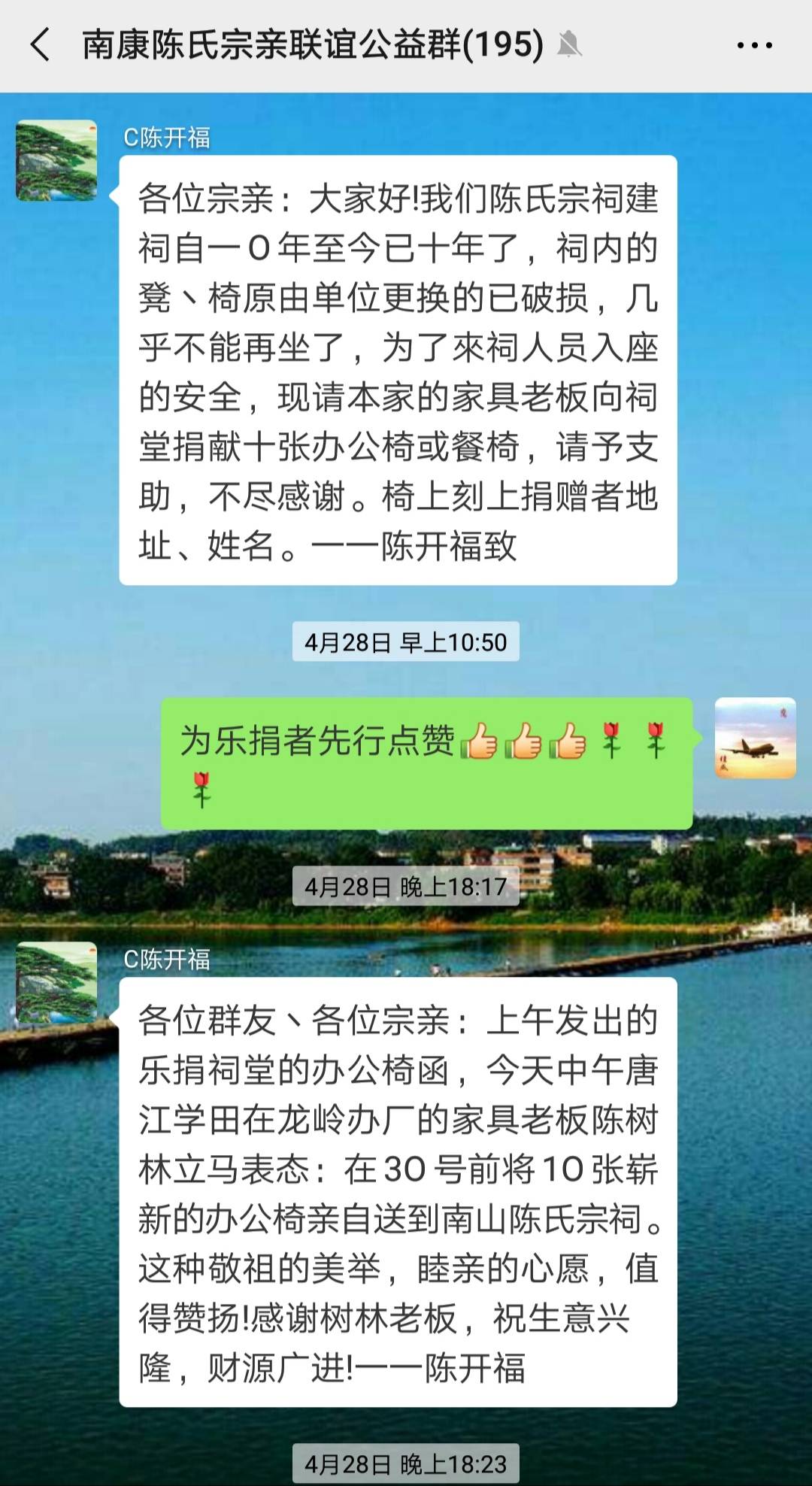Open 陈开福's avatar beside the 各位群友 message
Screen dimensions: 812x1486
click(x=57, y=981)
